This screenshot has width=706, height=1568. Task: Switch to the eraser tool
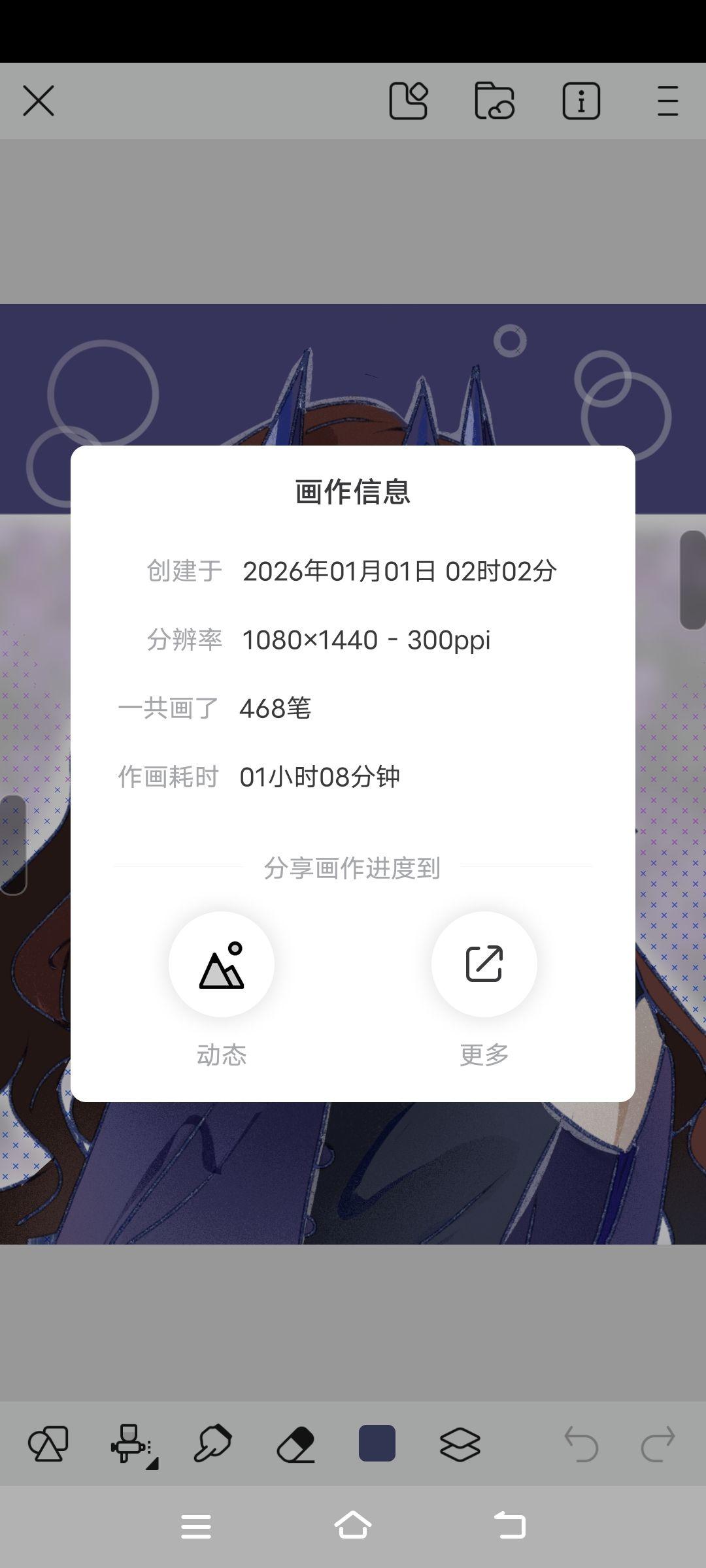click(295, 1444)
